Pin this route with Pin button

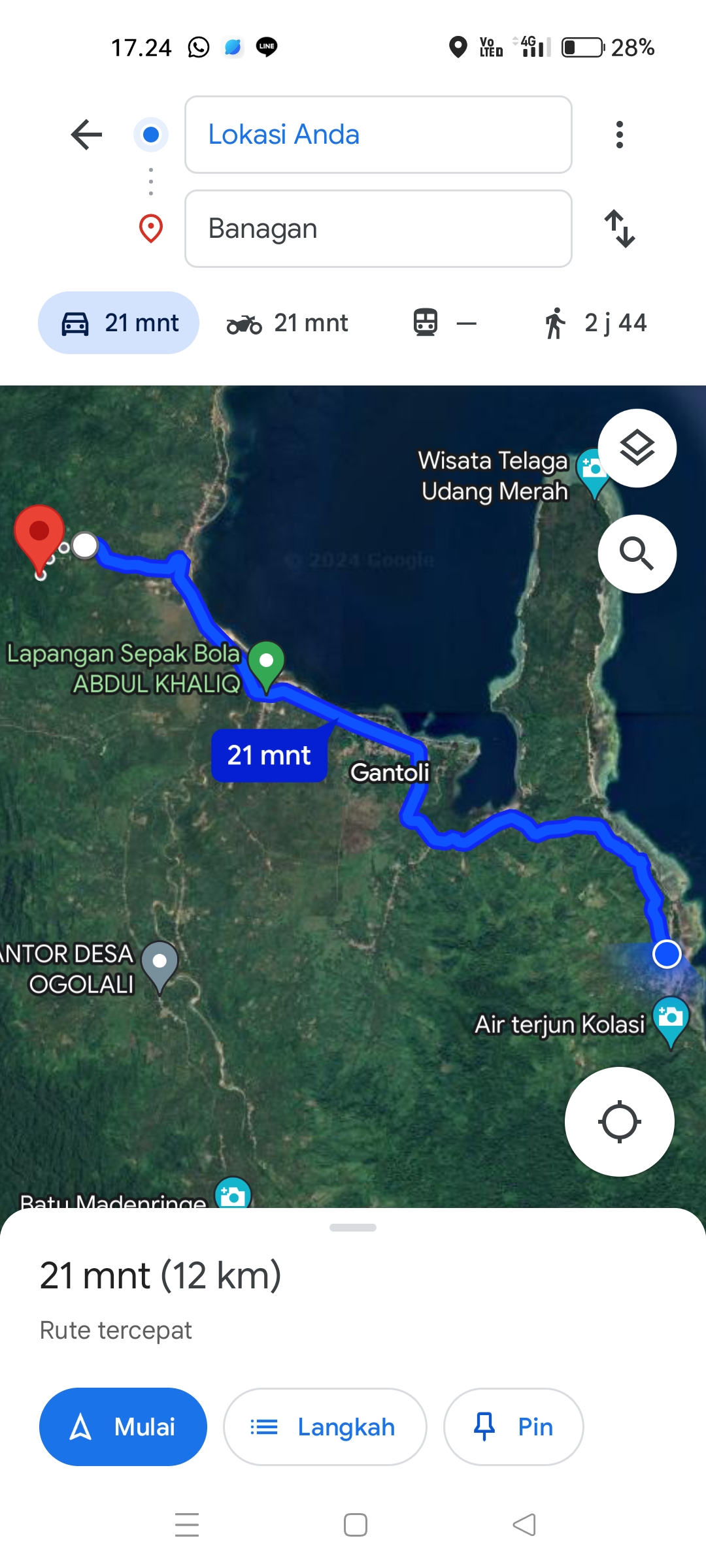pos(513,1427)
